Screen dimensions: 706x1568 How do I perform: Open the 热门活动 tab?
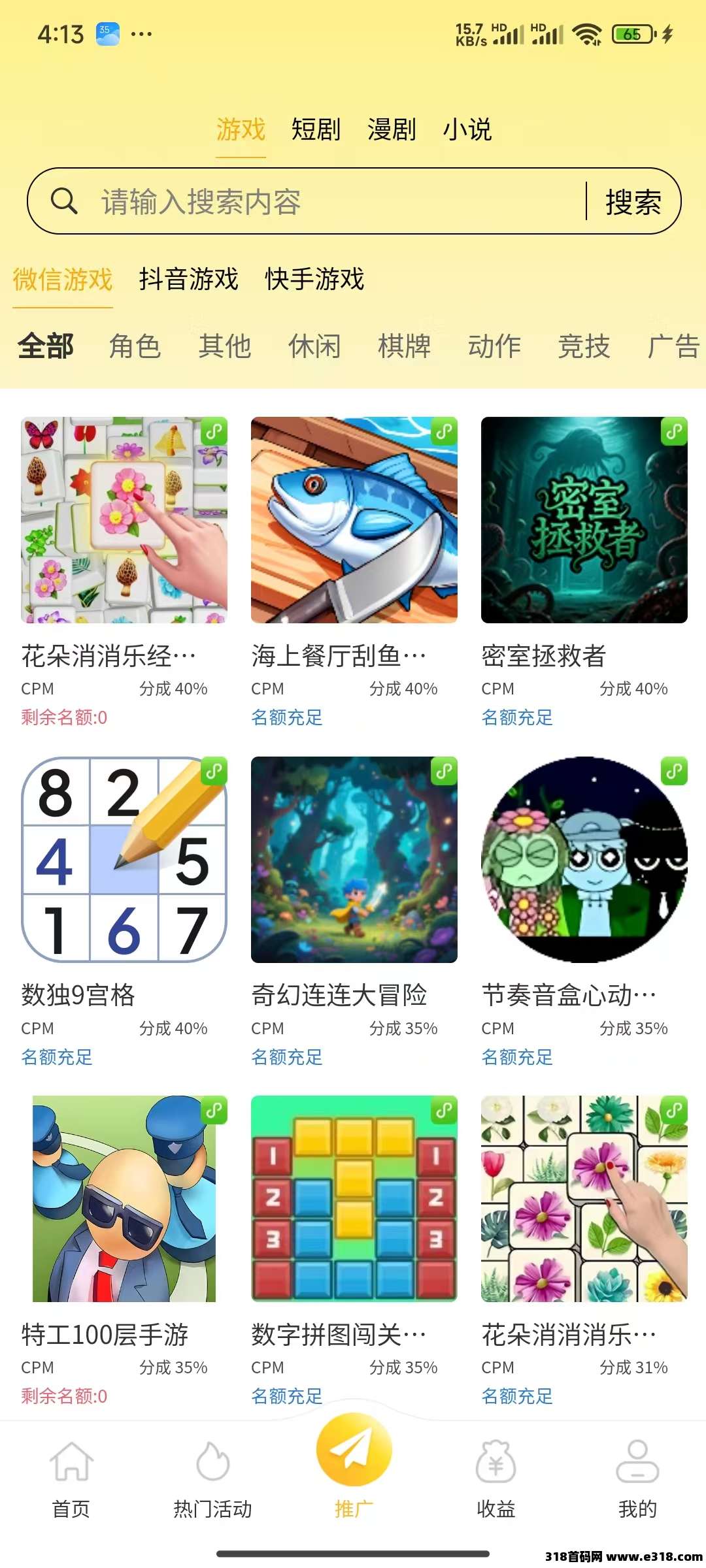point(212,1479)
